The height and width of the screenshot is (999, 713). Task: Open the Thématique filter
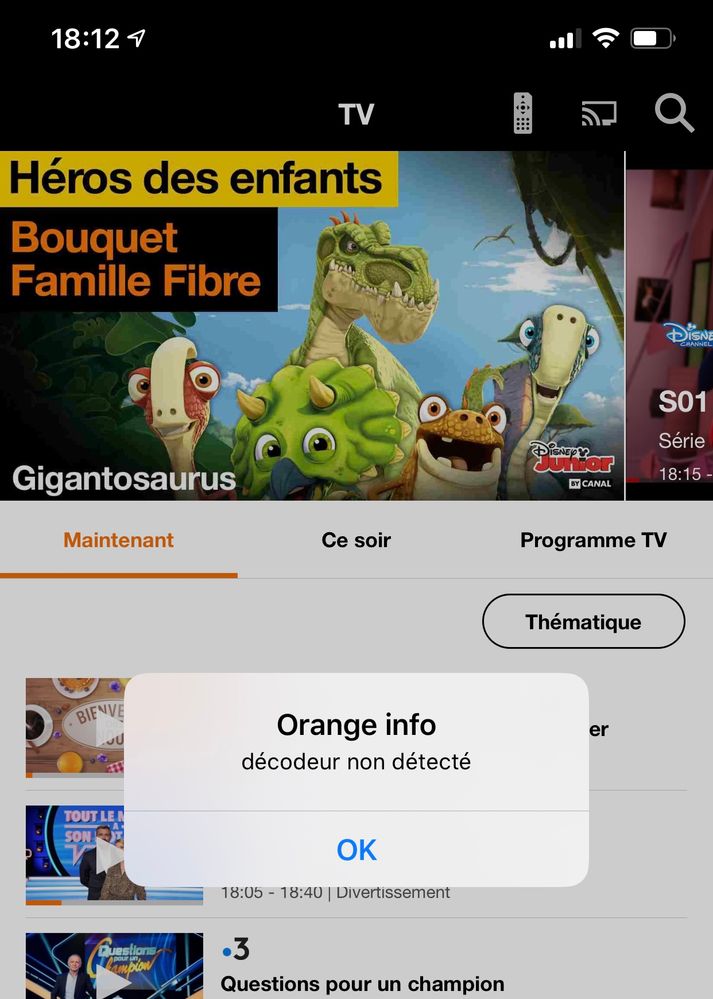tap(583, 622)
